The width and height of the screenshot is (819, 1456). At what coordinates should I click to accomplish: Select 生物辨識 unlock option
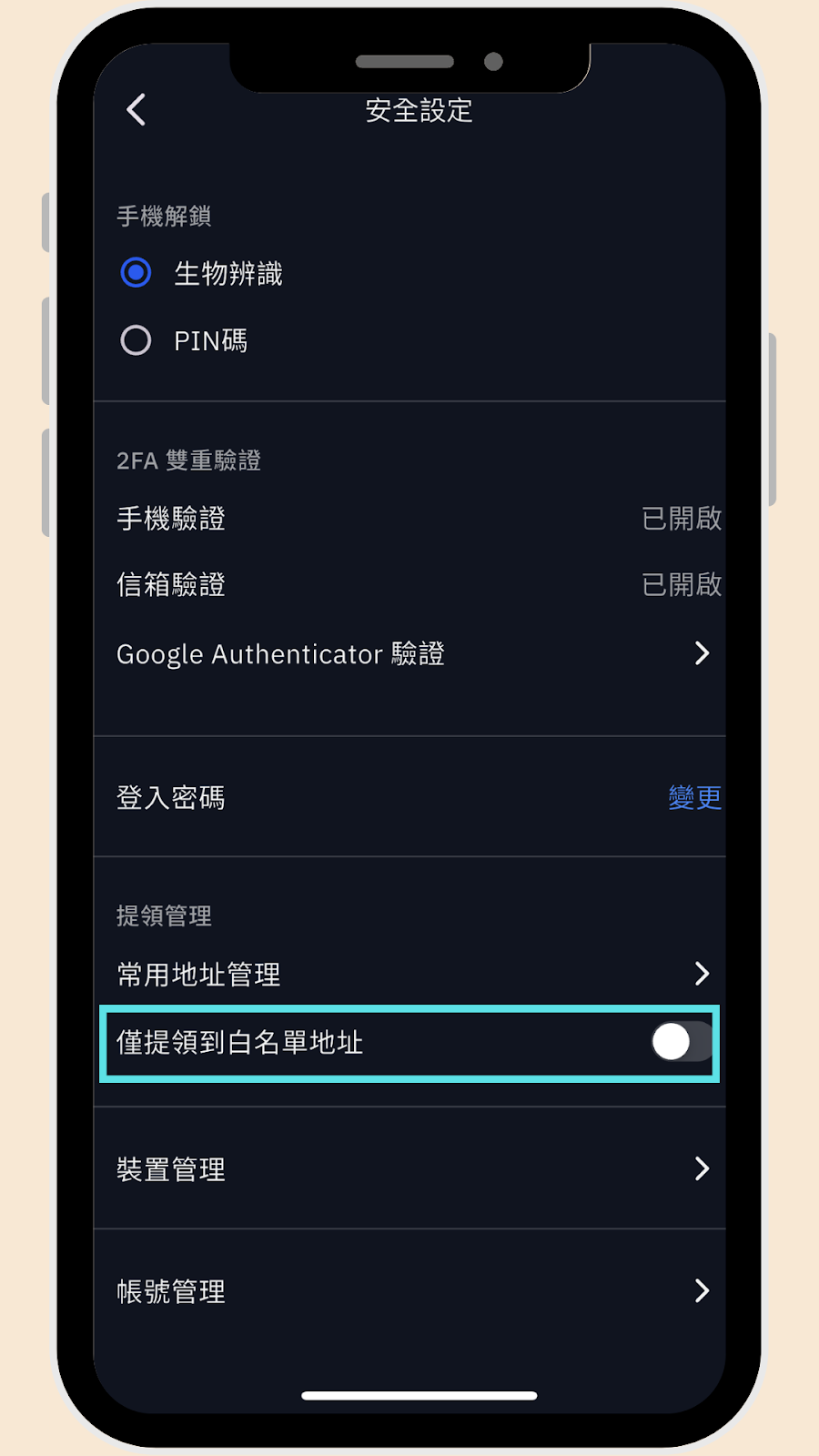point(136,273)
